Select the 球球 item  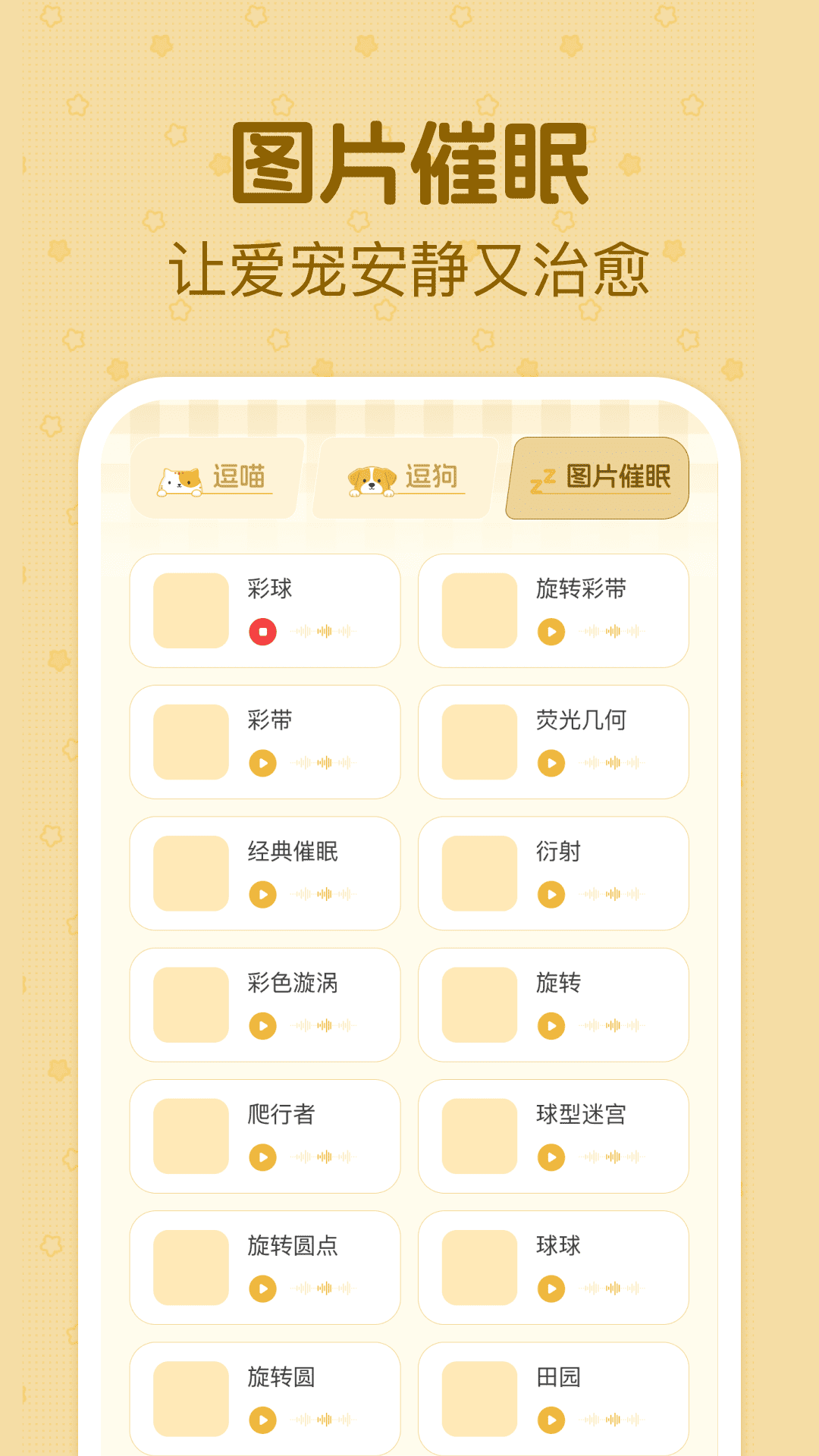553,1268
